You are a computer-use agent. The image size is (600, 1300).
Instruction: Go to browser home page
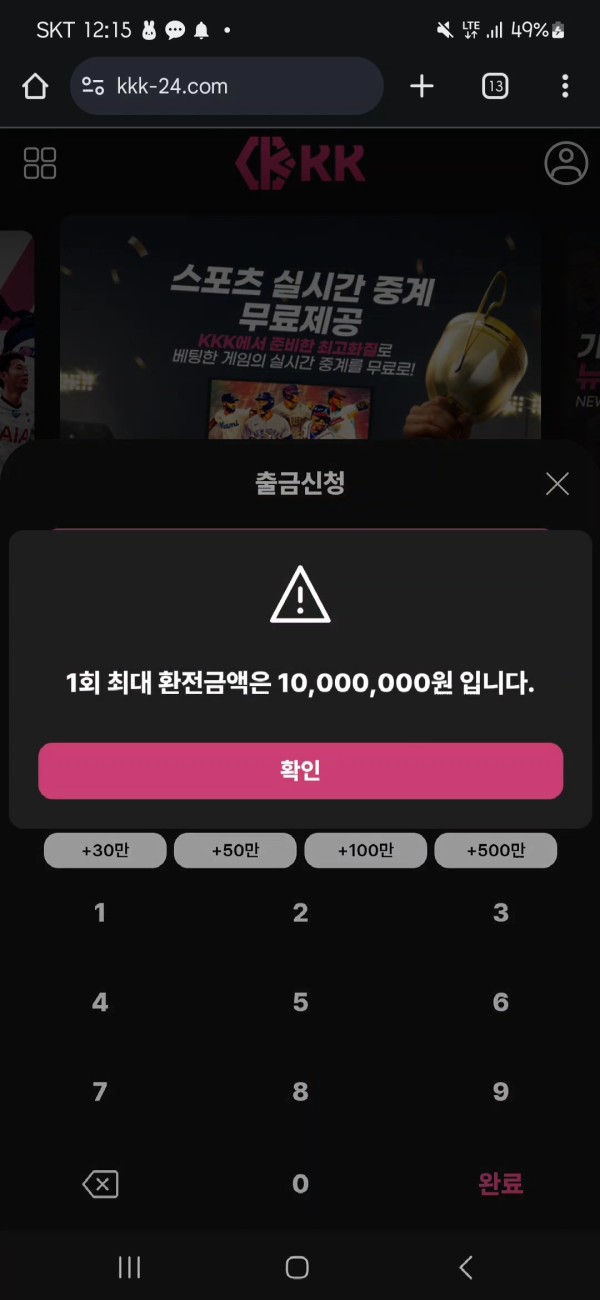point(35,86)
